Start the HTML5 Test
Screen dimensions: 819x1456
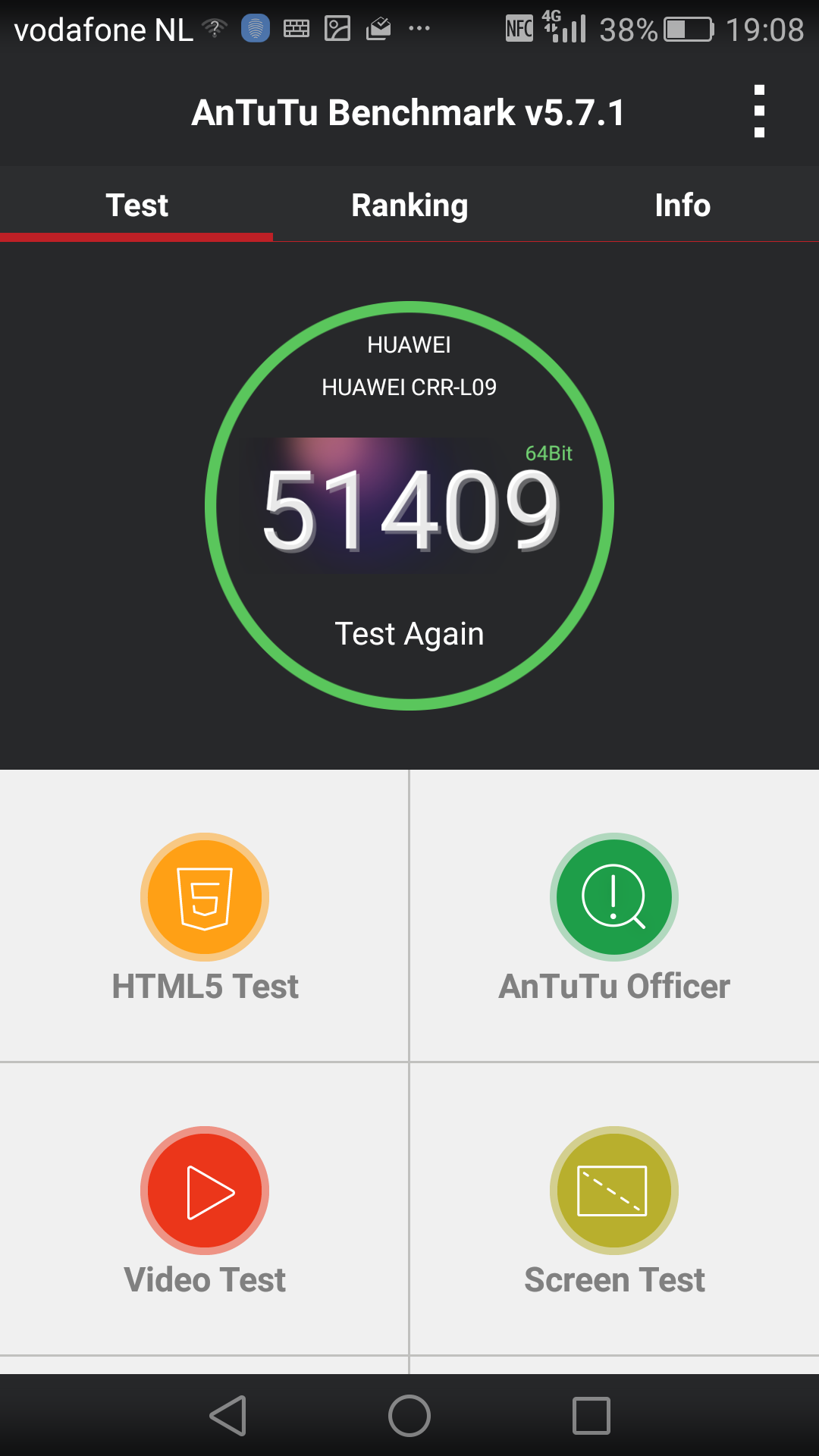(205, 915)
